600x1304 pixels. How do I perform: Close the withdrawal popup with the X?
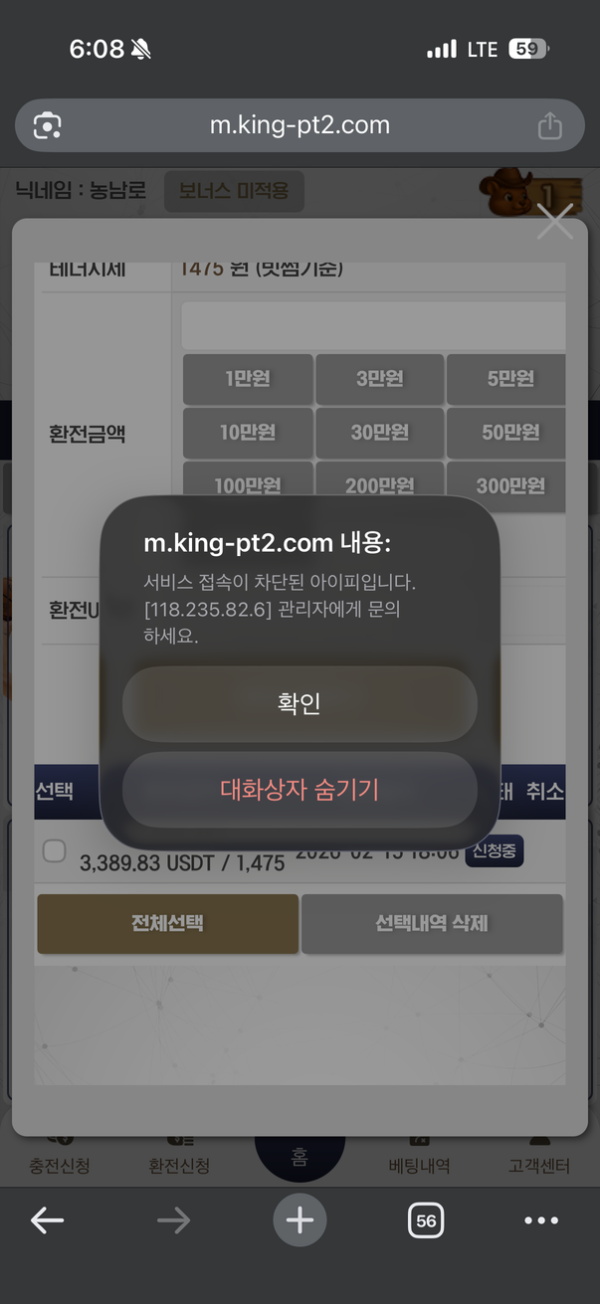tap(555, 222)
